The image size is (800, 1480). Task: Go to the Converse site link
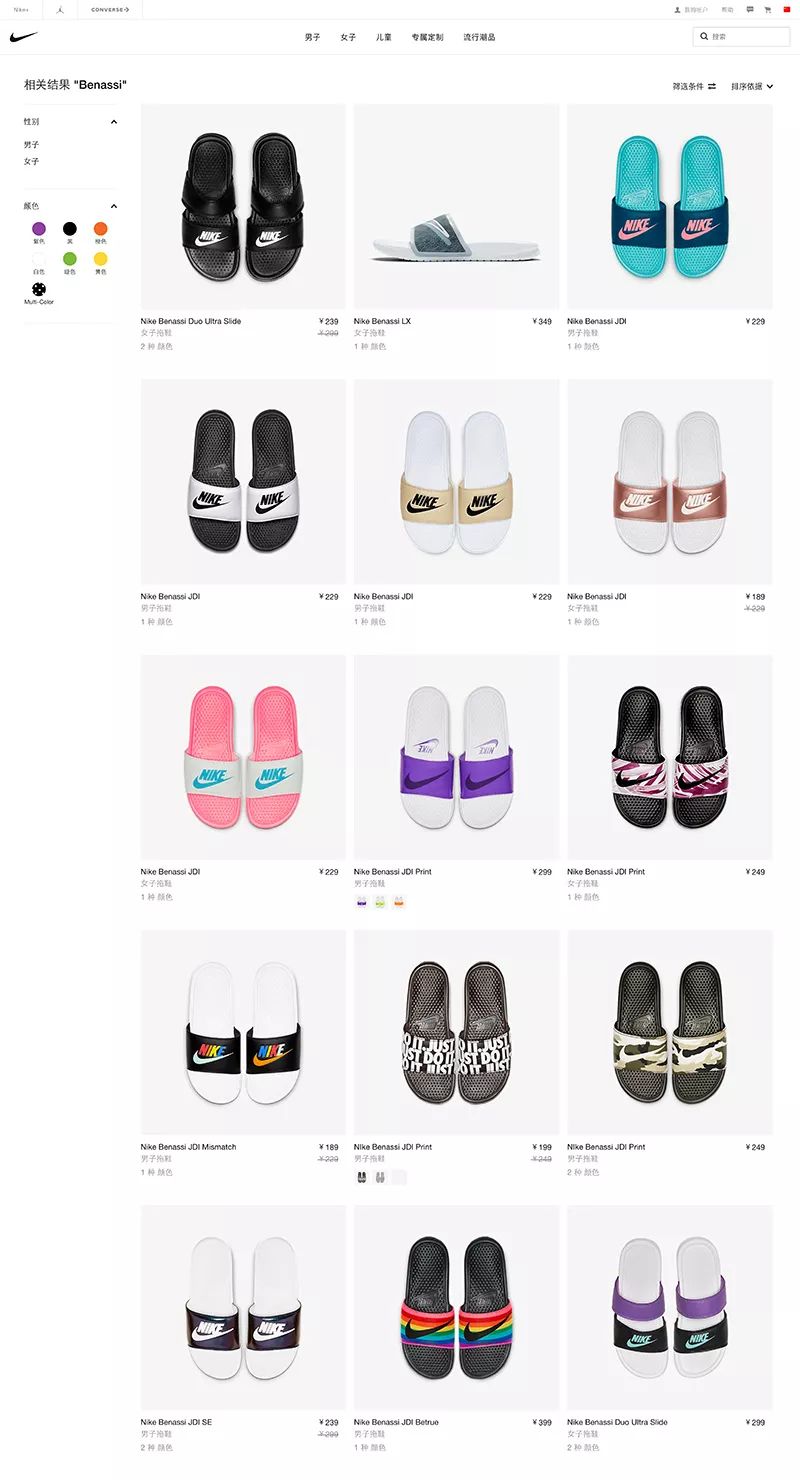point(110,10)
